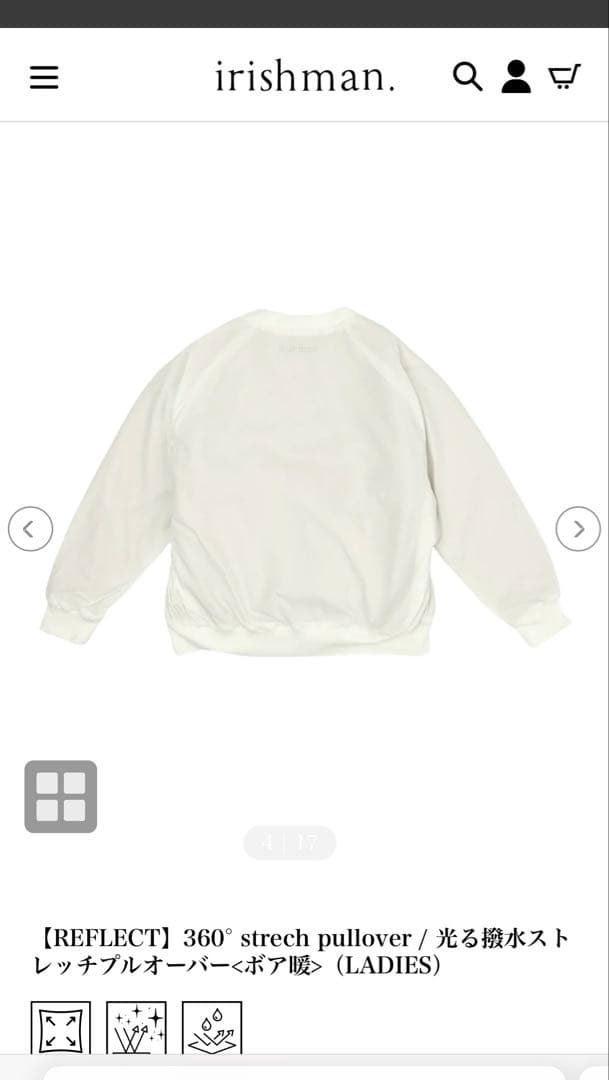
Task: Show the next product image
Action: click(578, 529)
